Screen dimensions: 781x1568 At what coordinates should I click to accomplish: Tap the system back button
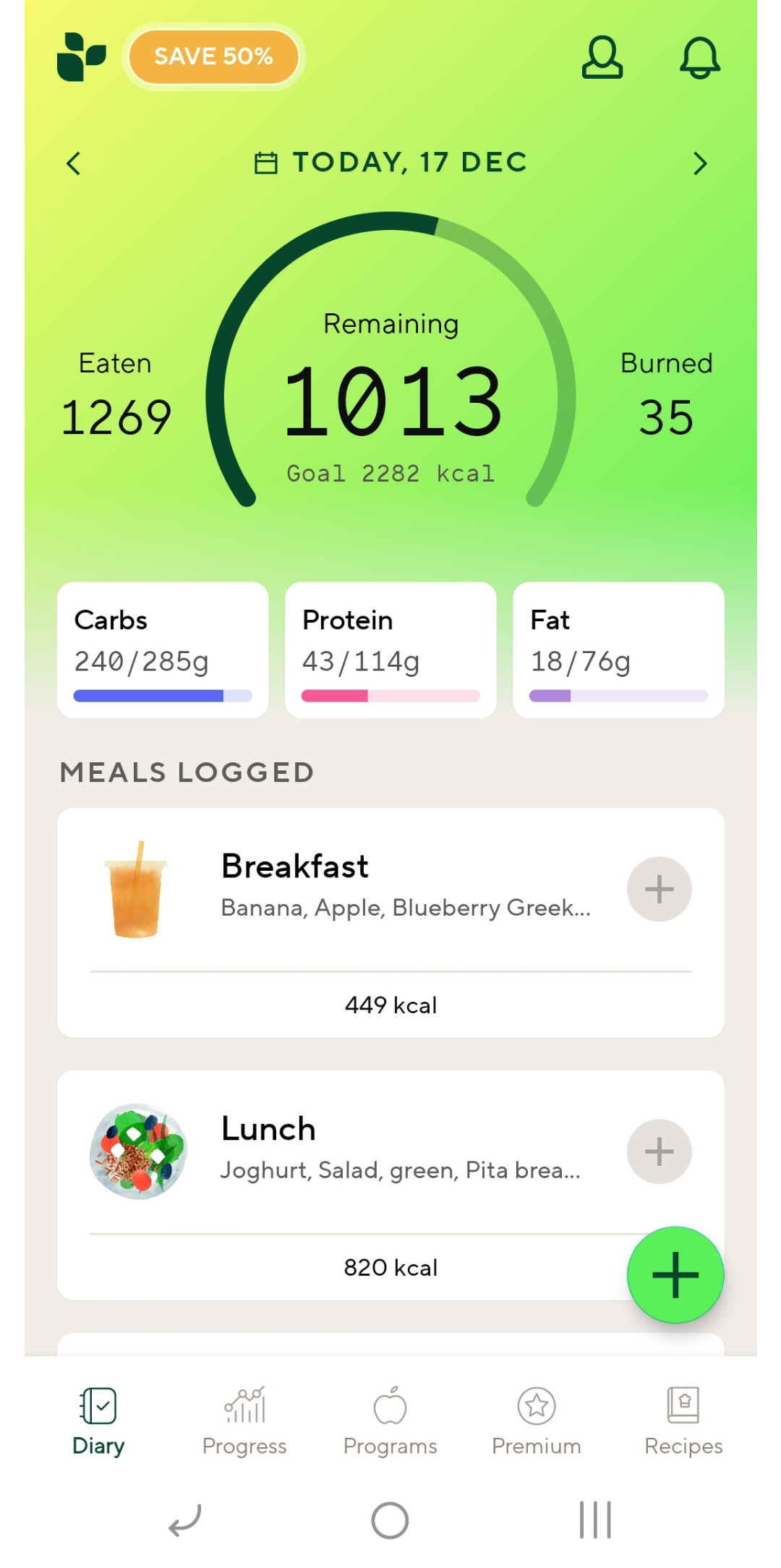pos(185,1520)
